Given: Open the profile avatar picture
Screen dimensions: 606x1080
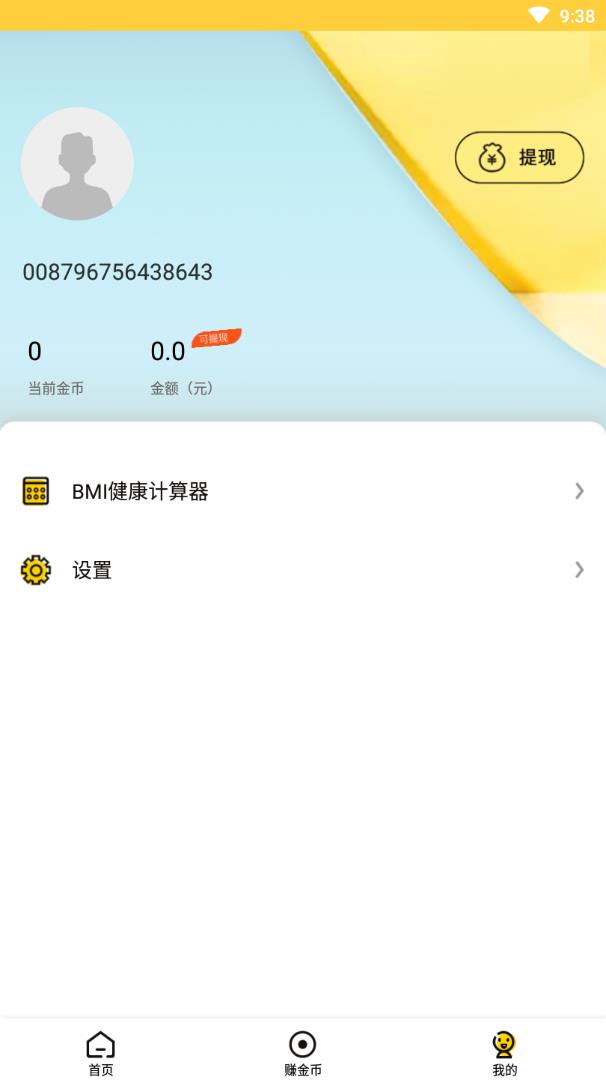Looking at the screenshot, I should [77, 164].
